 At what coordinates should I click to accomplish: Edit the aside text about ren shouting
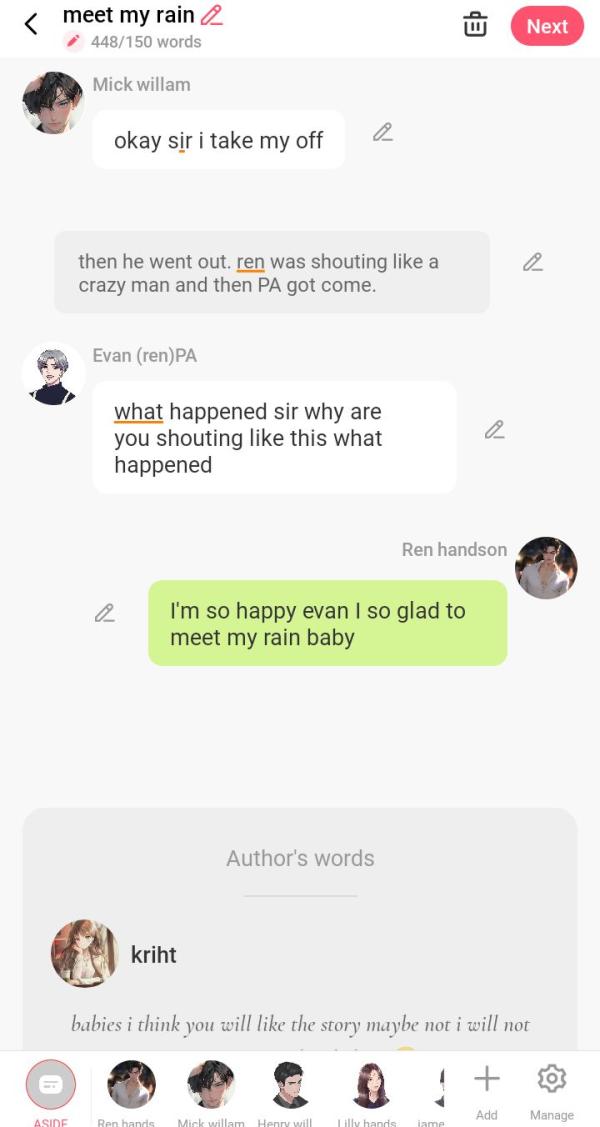(532, 262)
